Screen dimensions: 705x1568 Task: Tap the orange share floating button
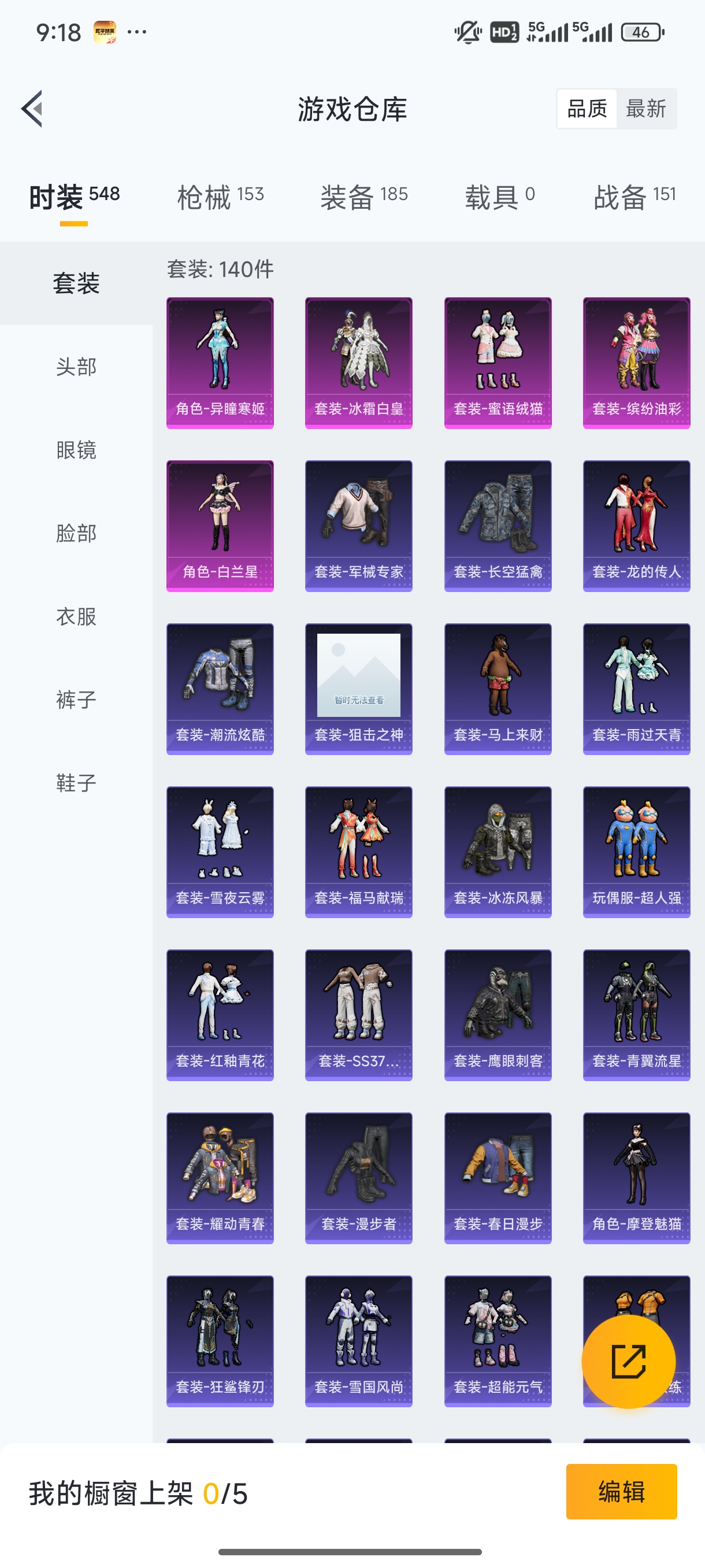(628, 1361)
